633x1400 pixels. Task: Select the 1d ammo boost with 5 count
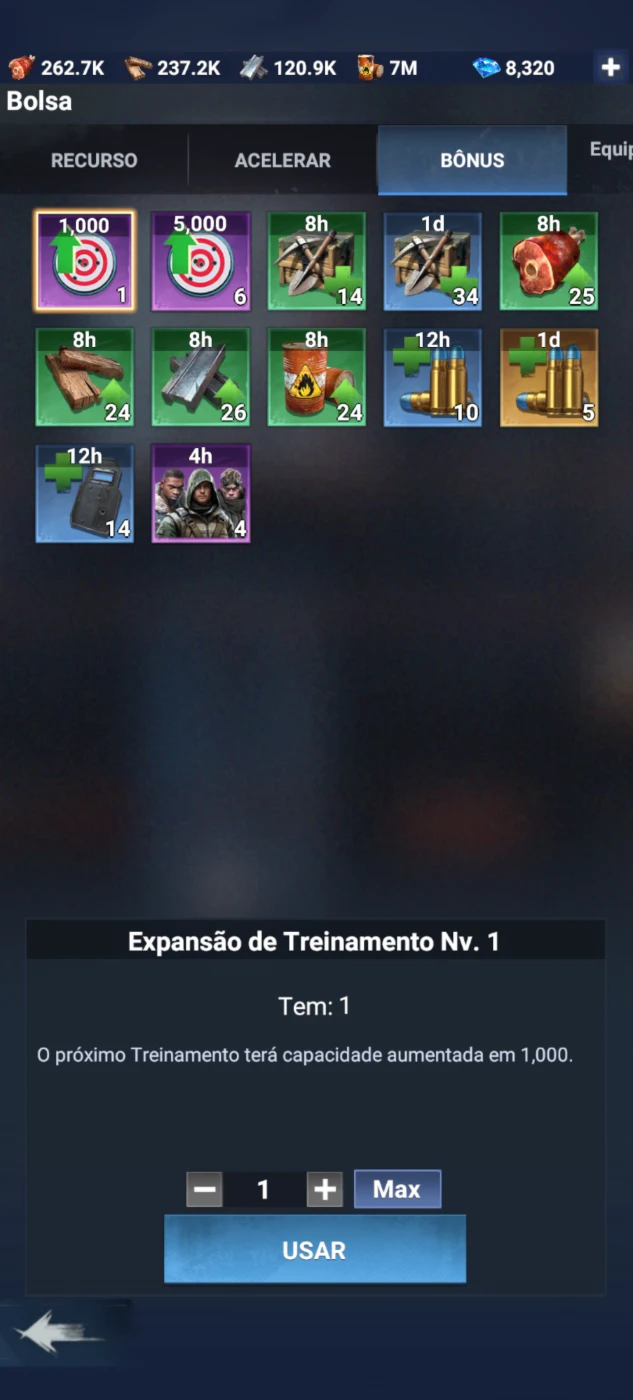tap(549, 377)
